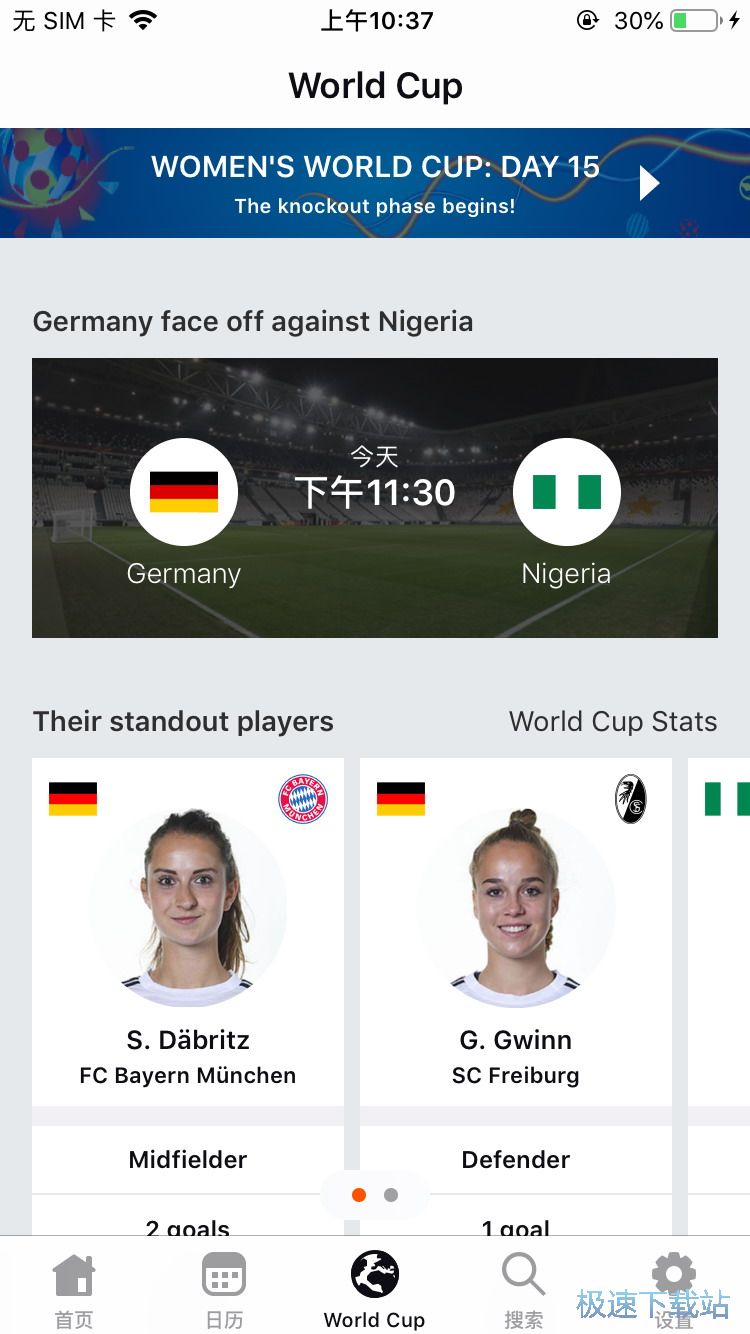Switch to the 日历 calendar tab
The image size is (750, 1334).
tap(224, 1290)
